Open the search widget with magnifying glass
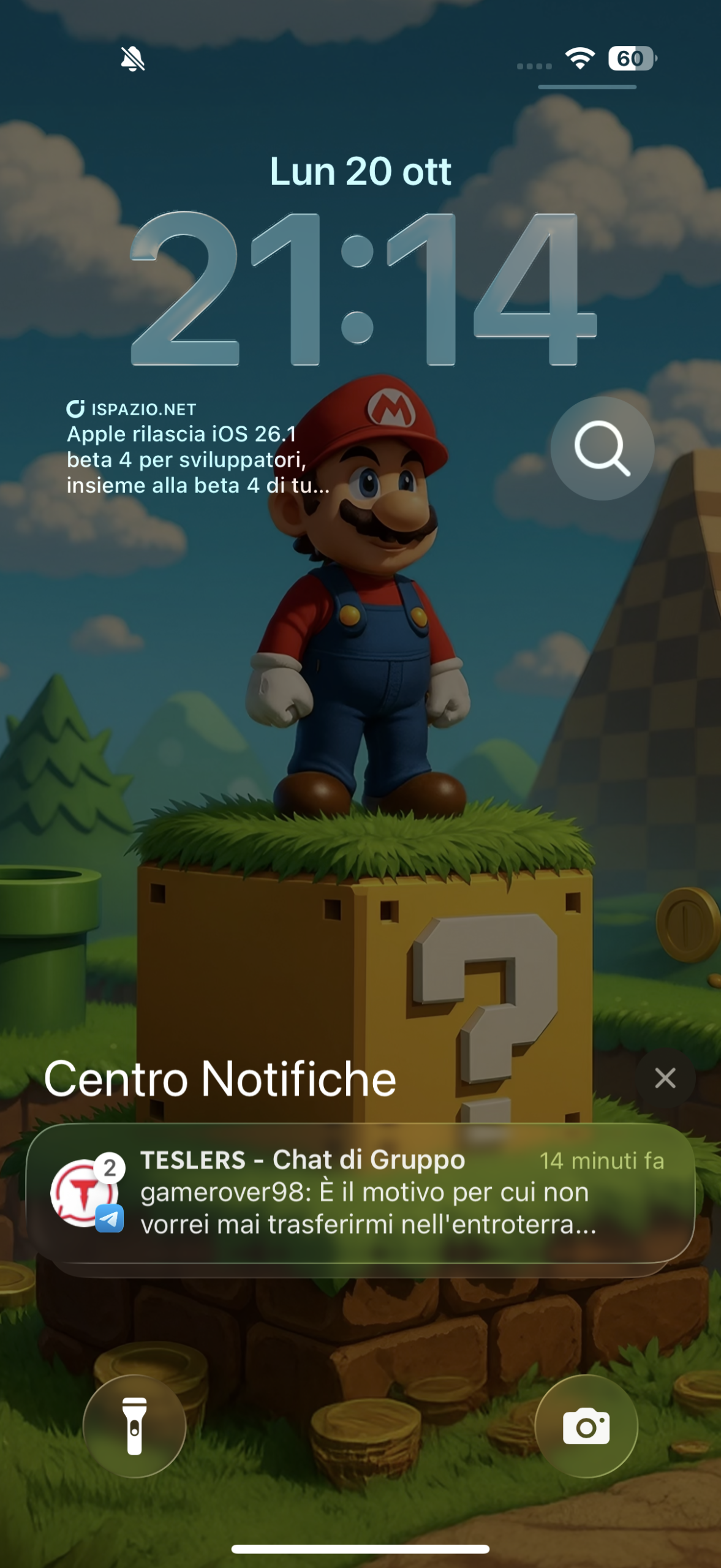This screenshot has width=721, height=1568. point(602,448)
